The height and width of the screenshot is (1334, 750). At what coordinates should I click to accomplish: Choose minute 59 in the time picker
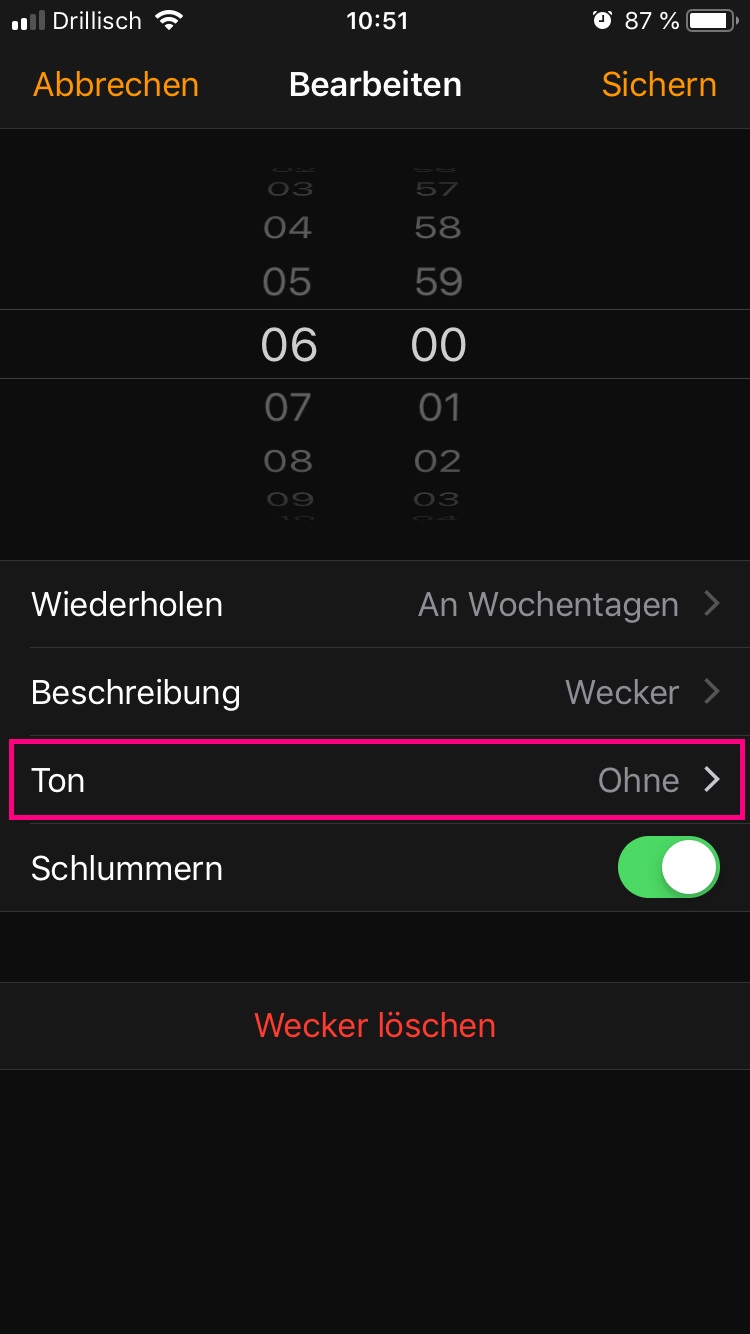click(x=438, y=282)
